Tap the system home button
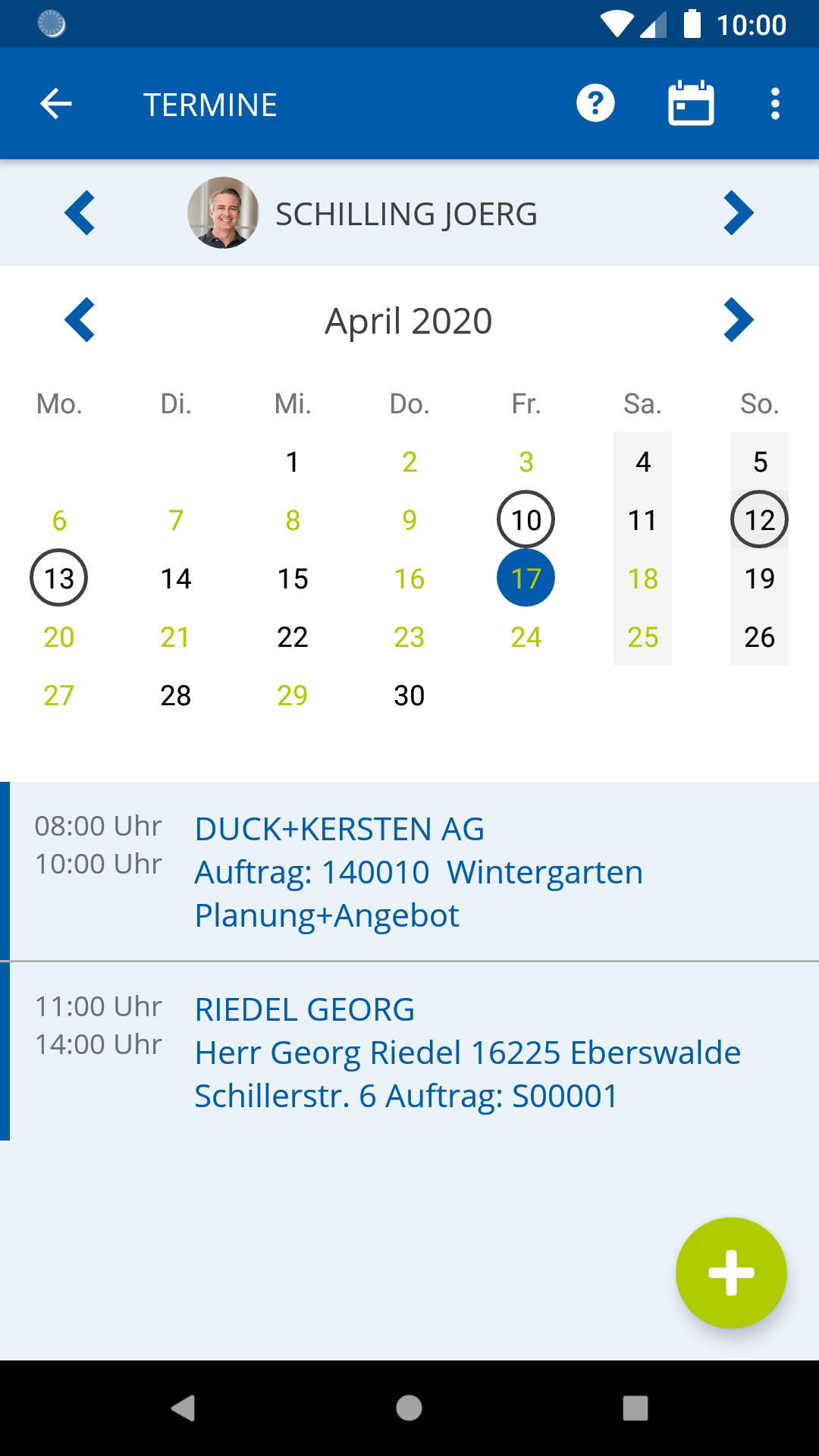 tap(409, 1408)
